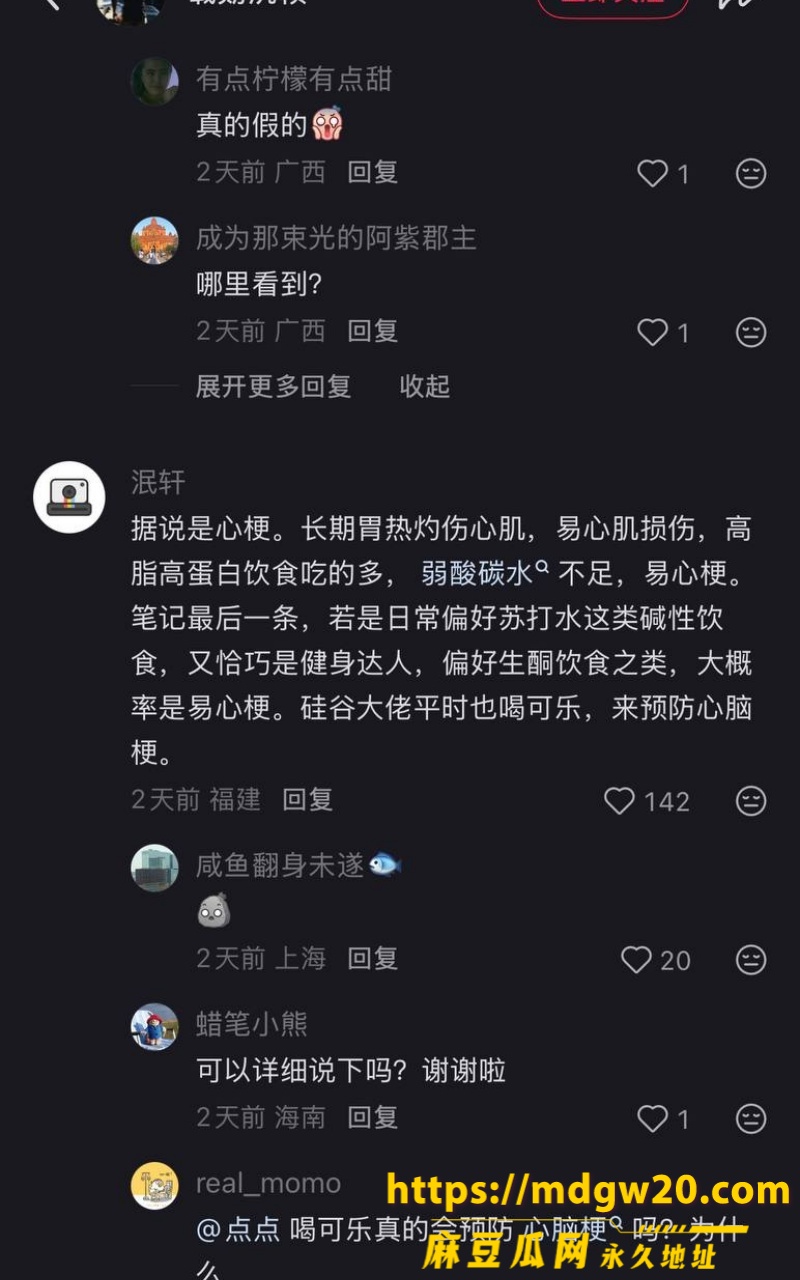Like 蜡笔小熊's comment

(x=652, y=1119)
